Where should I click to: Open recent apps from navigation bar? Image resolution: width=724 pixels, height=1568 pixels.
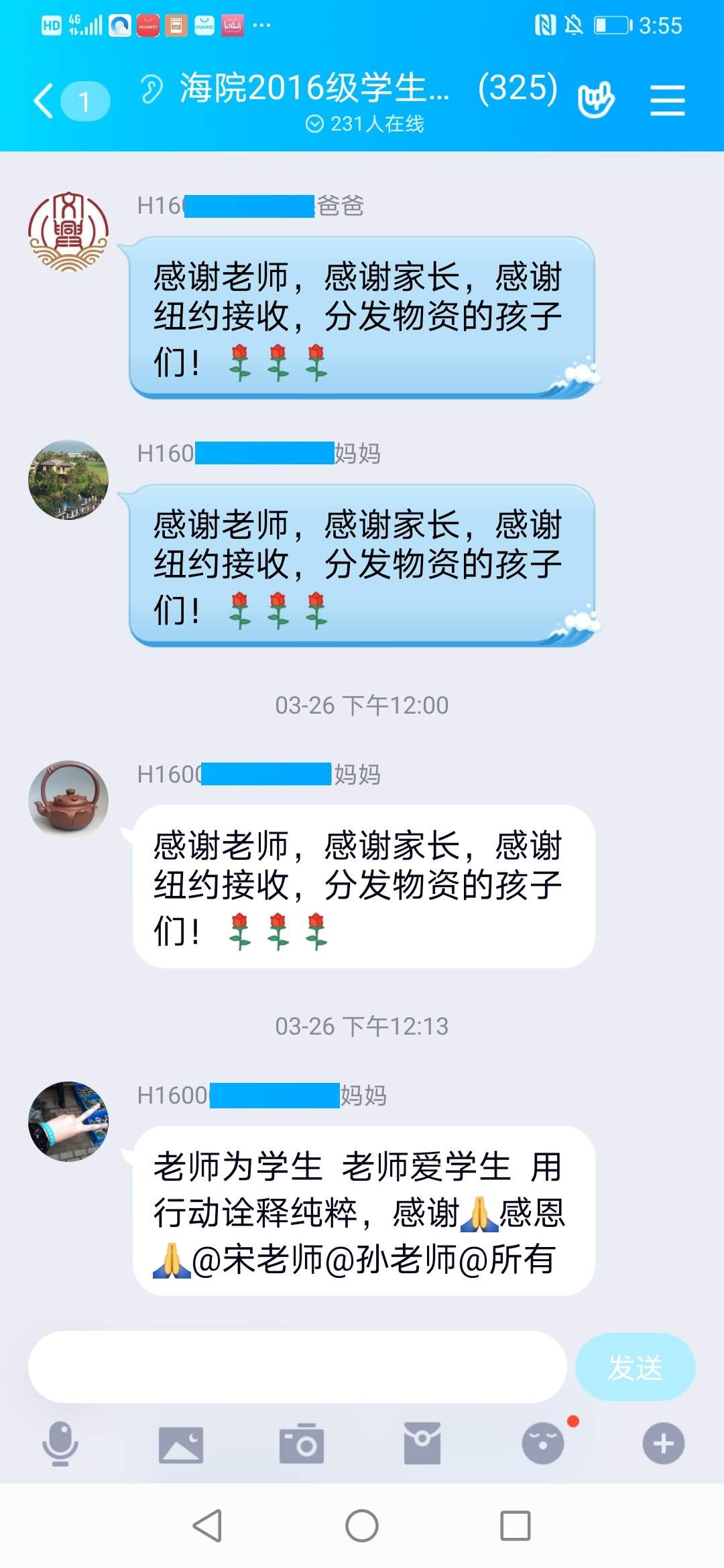pos(516,1526)
